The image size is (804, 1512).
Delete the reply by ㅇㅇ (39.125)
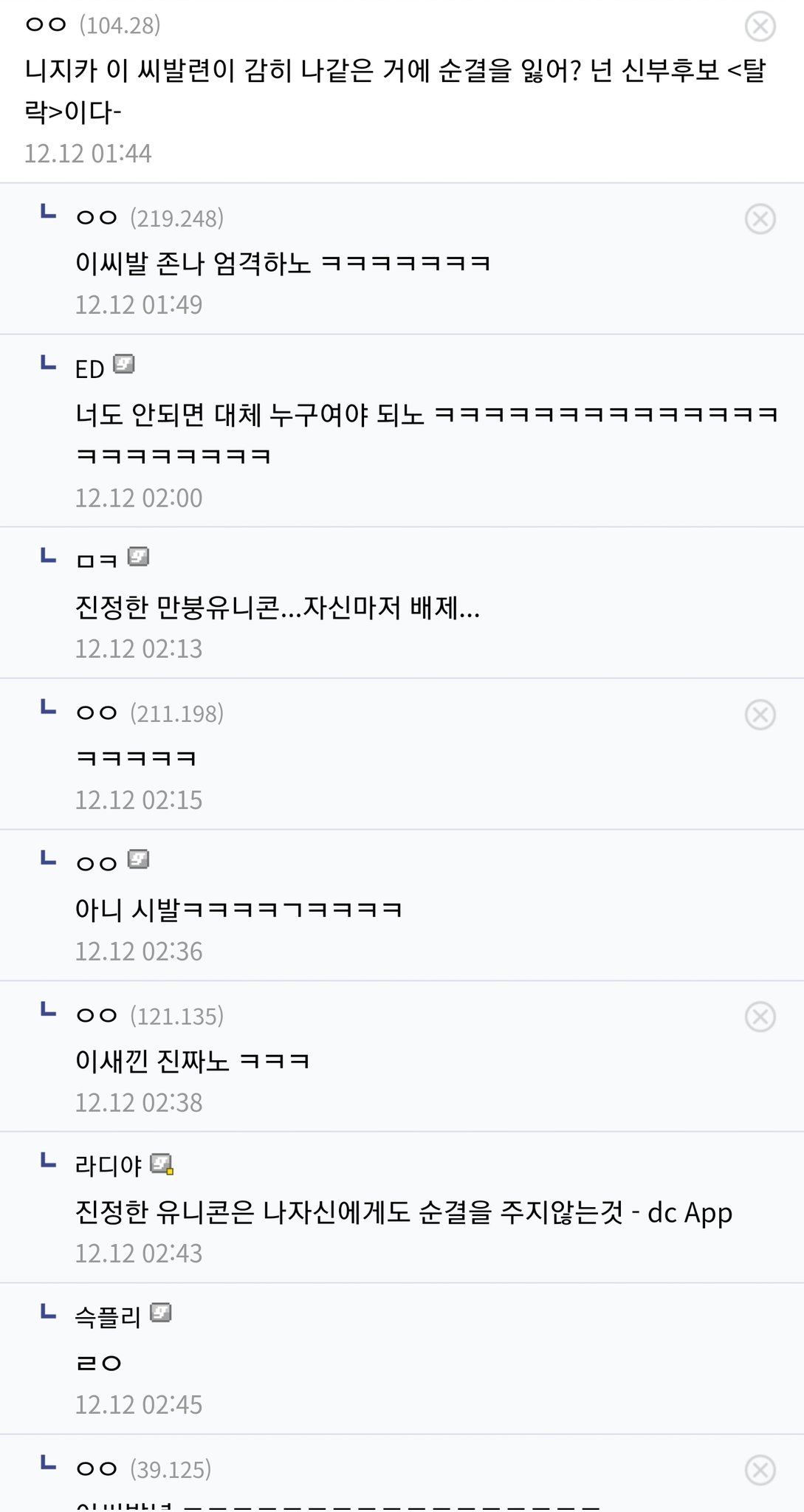coord(760,1470)
